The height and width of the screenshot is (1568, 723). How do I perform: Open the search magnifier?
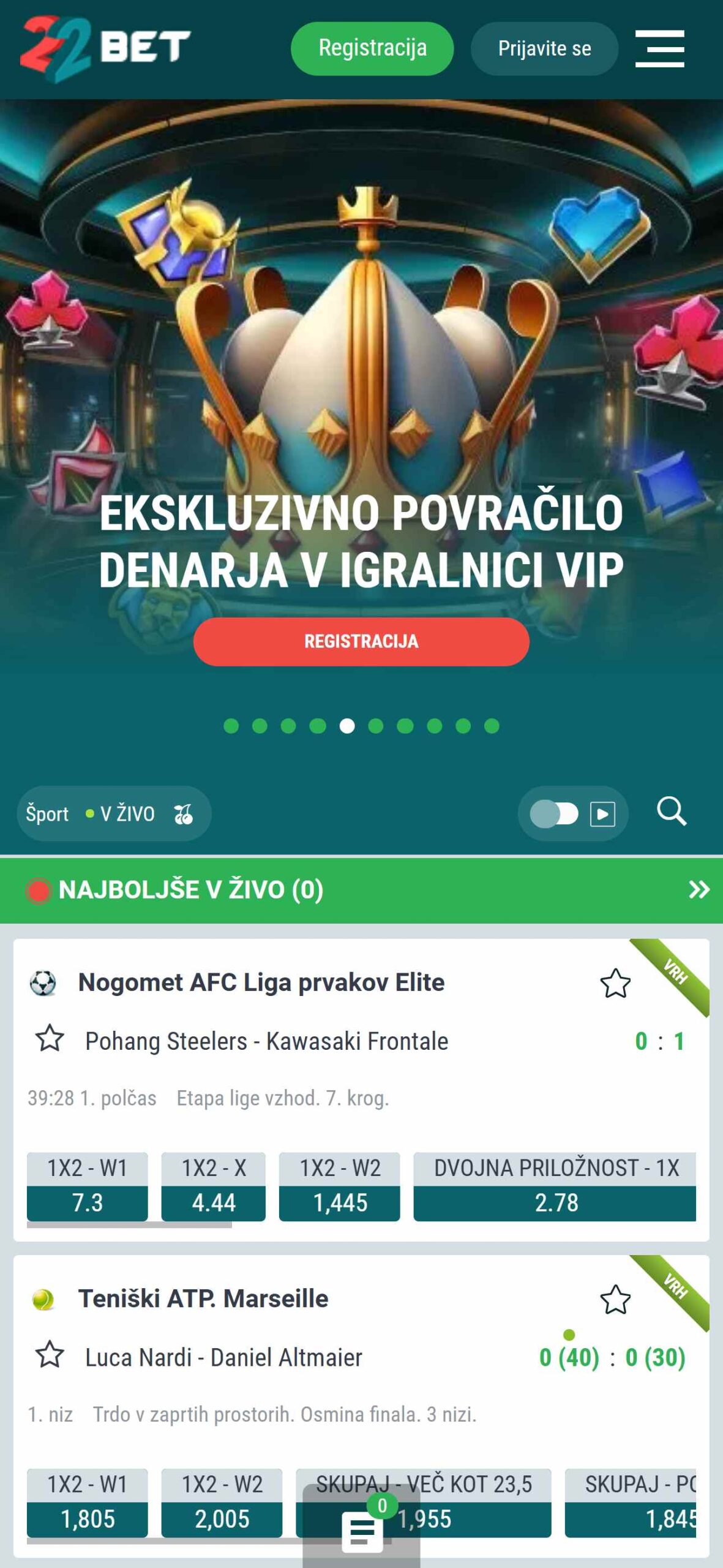672,812
